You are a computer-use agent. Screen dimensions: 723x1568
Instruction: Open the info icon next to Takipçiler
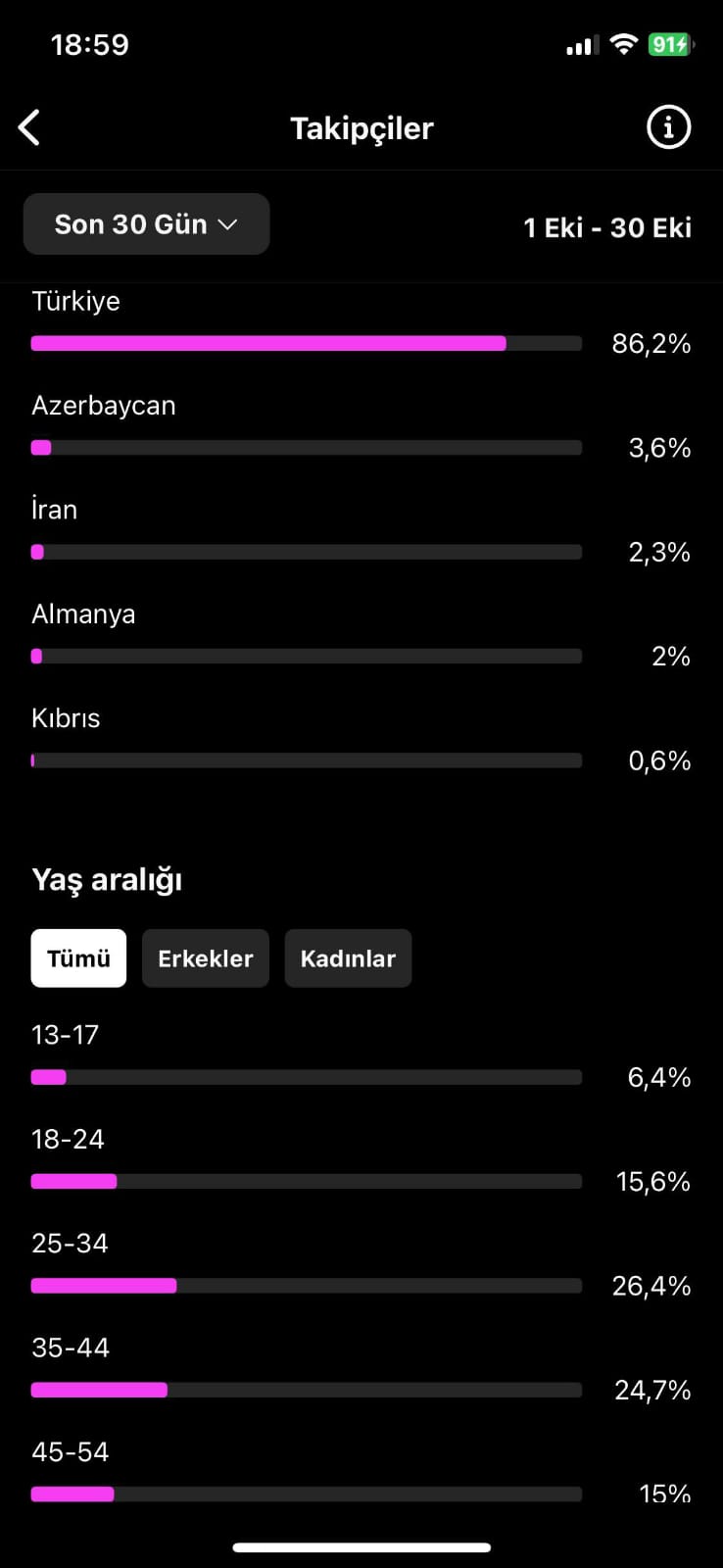coord(668,127)
